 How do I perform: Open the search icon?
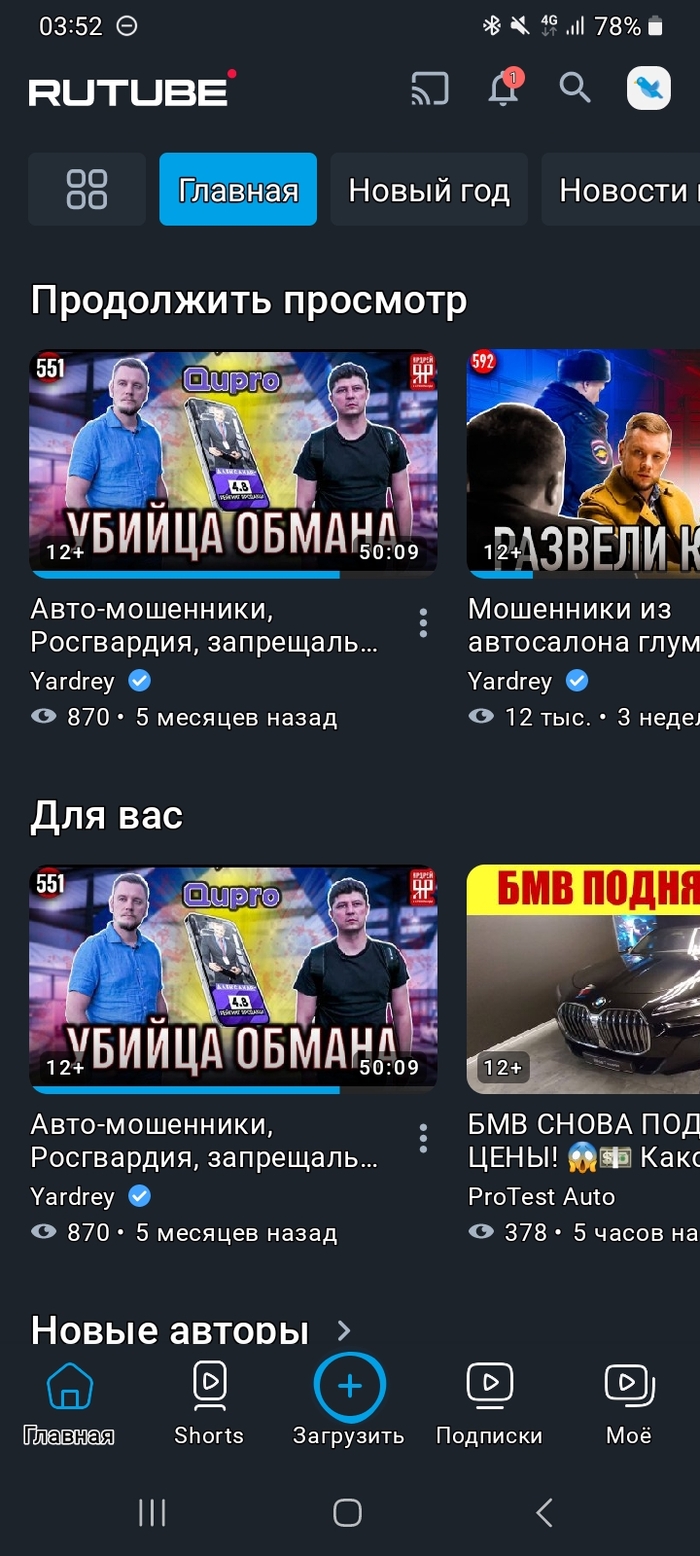click(574, 88)
